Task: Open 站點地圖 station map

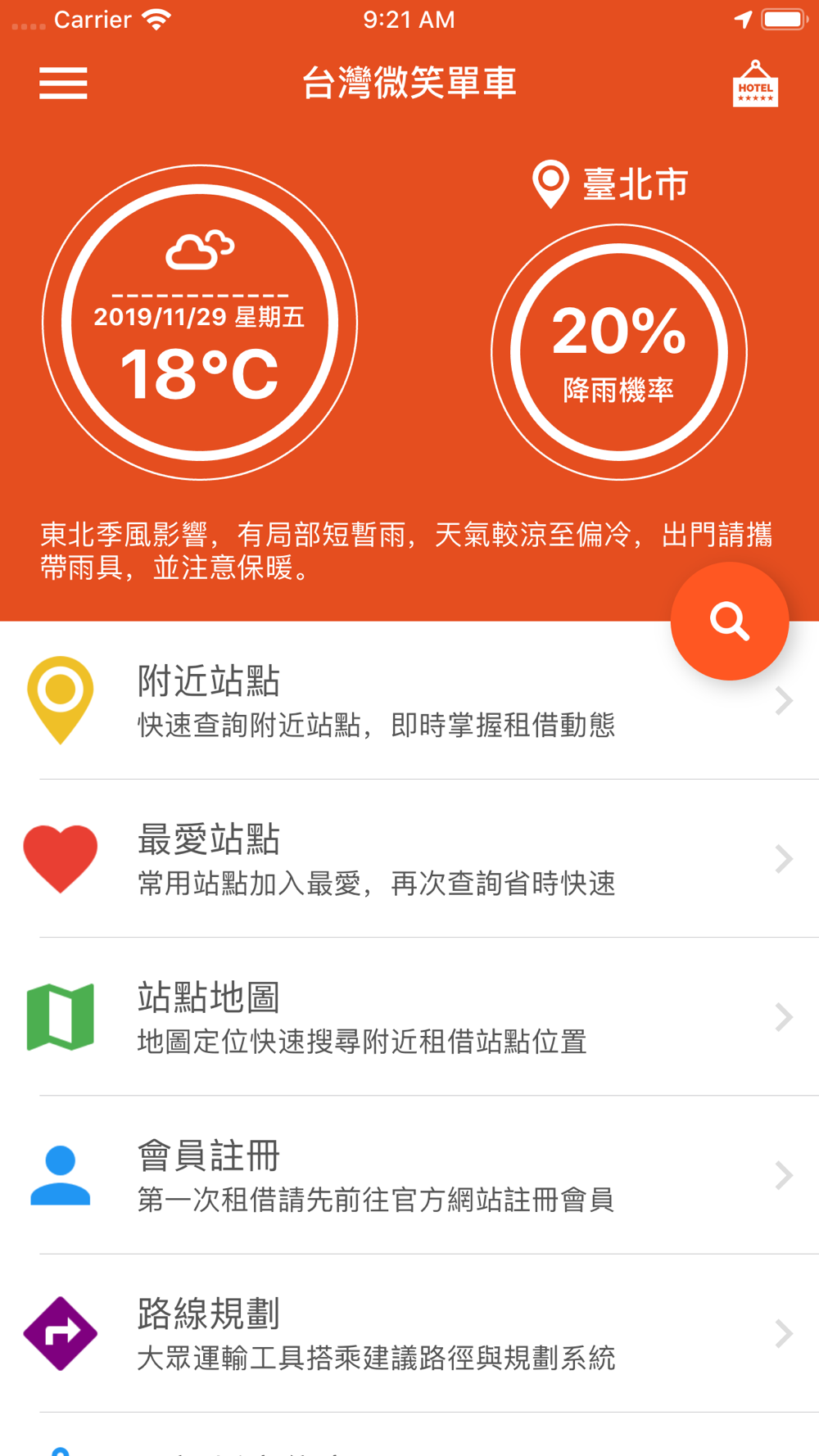Action: (x=409, y=1017)
